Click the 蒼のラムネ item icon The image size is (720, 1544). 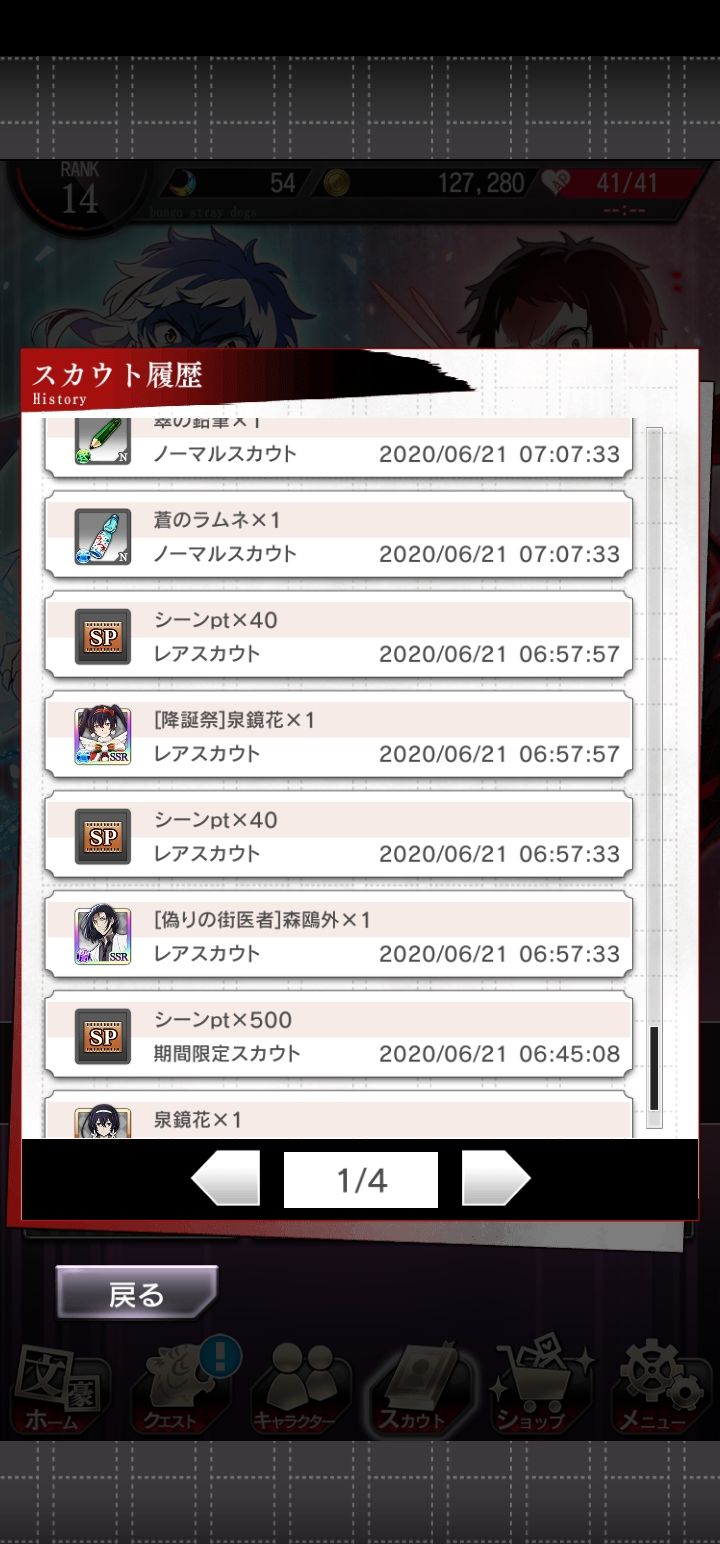[104, 536]
